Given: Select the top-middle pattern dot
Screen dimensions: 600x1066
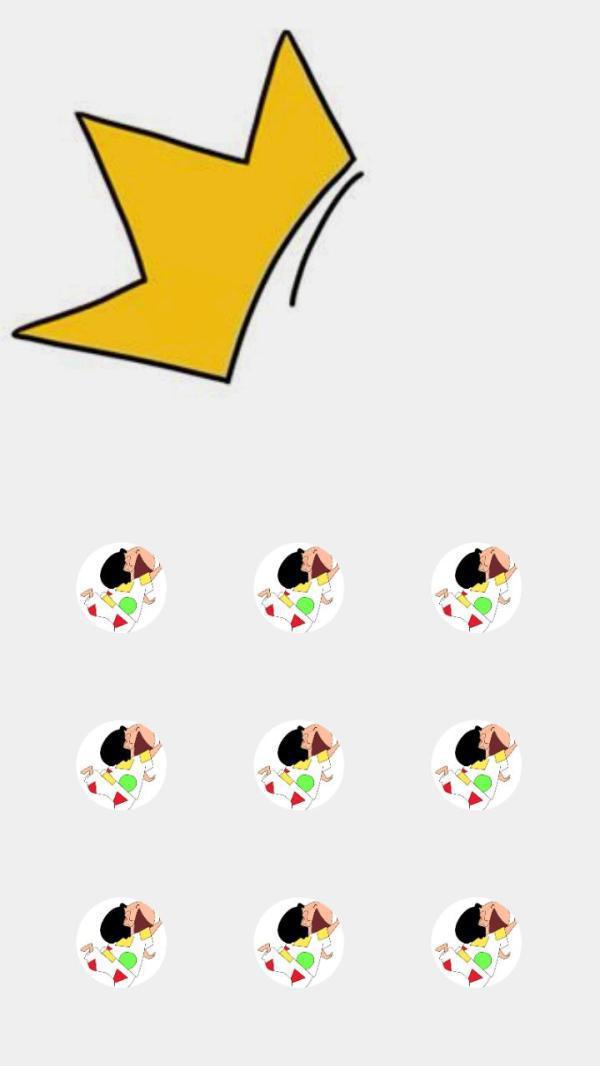Looking at the screenshot, I should click(x=299, y=587).
